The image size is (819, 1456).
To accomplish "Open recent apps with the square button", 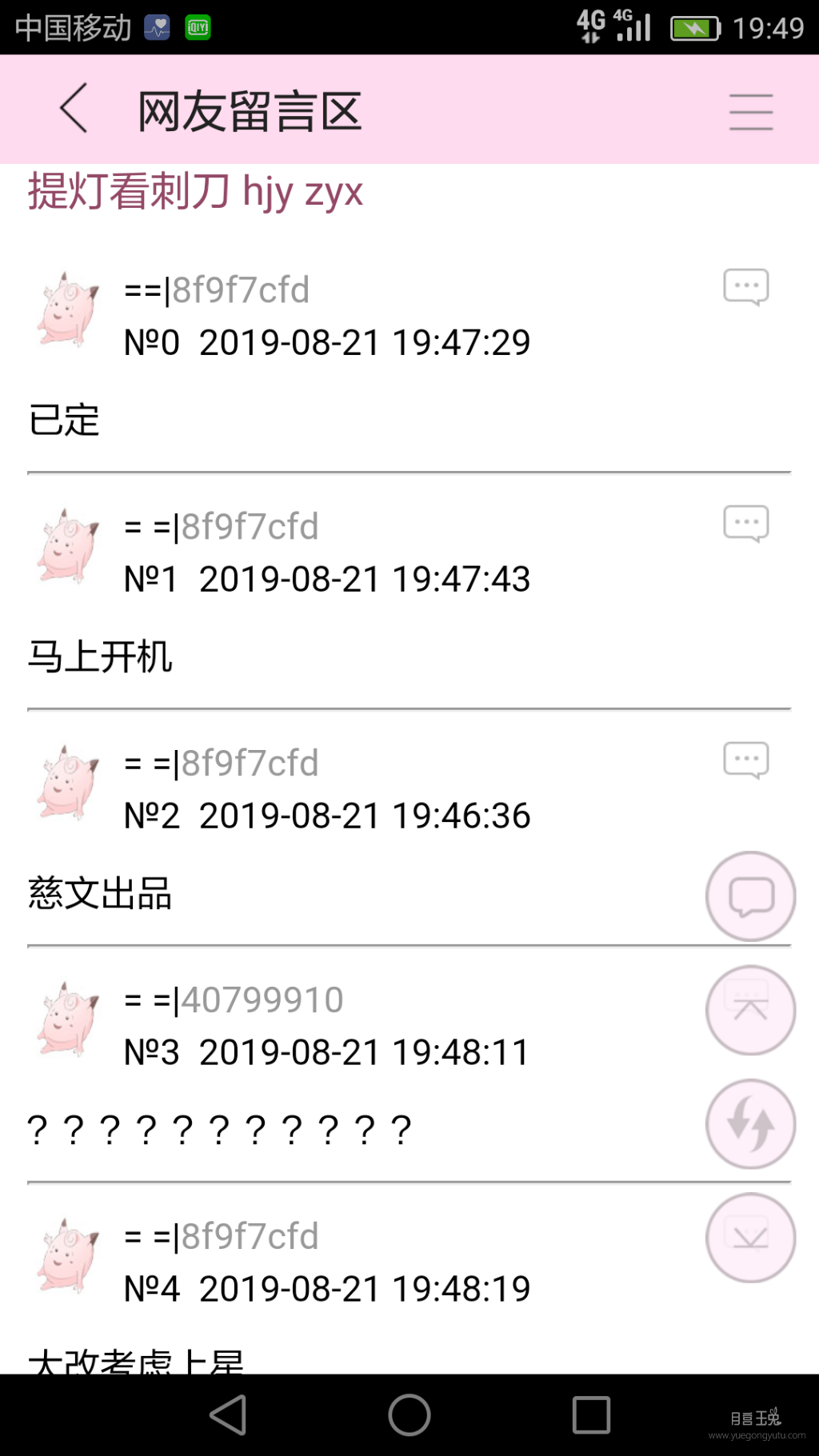I will (591, 1414).
